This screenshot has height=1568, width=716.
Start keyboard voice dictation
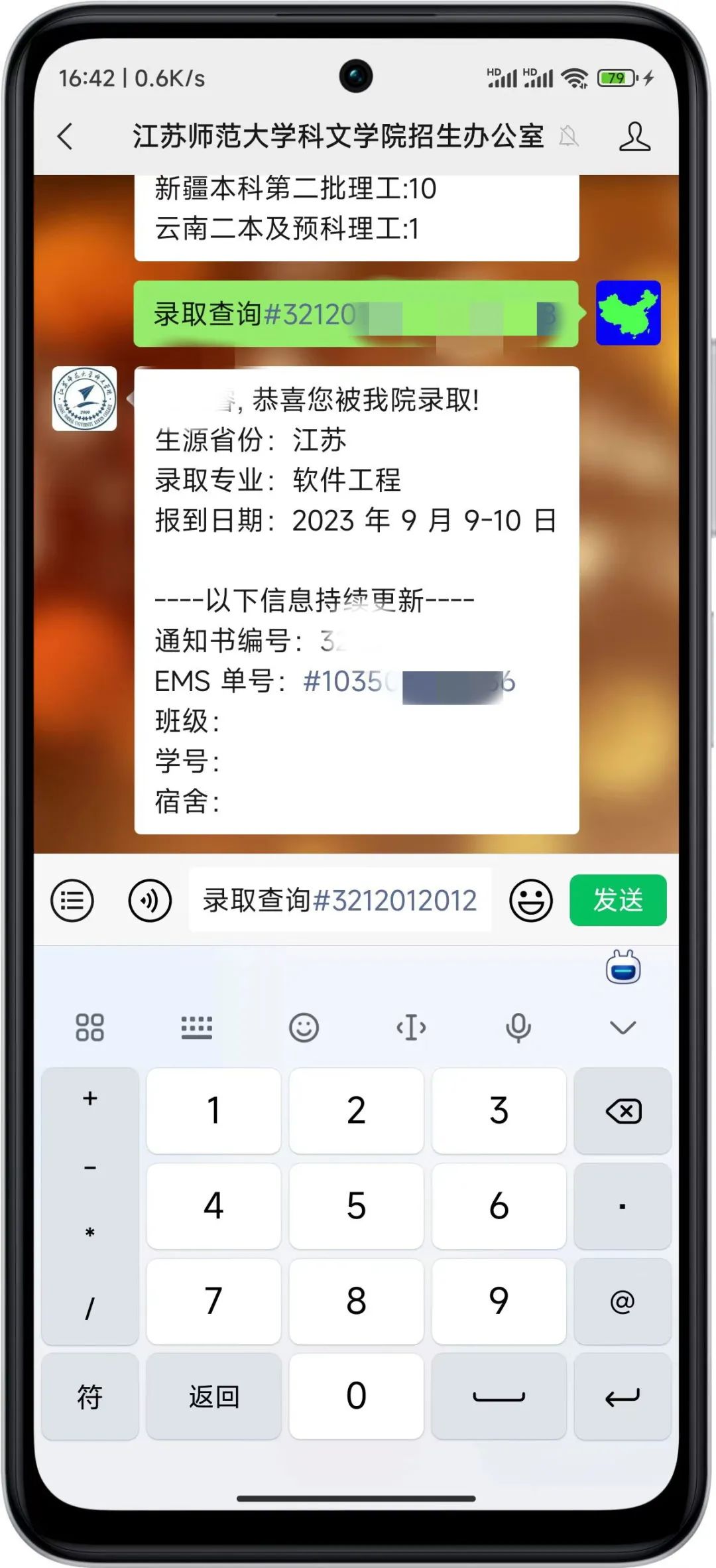pos(518,1027)
